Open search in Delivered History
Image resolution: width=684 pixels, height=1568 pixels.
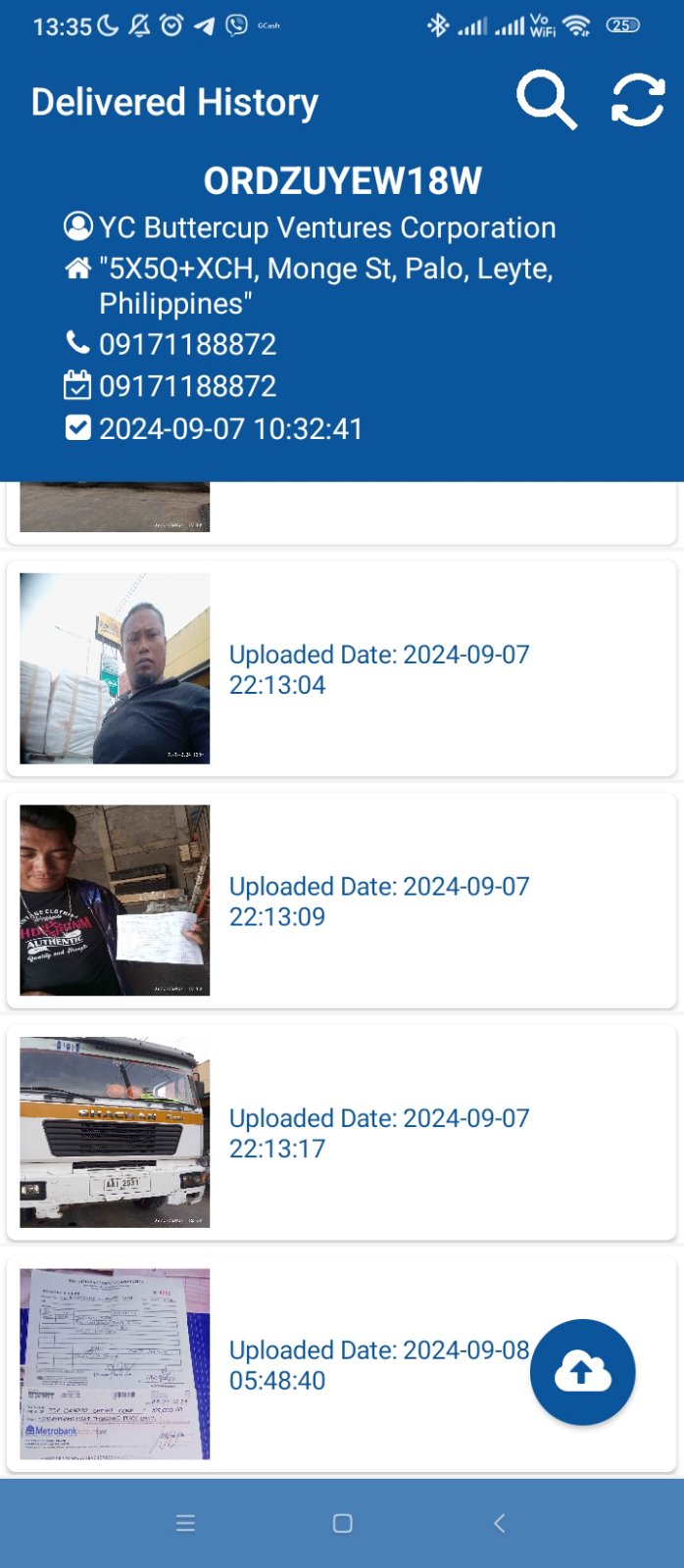(x=546, y=100)
